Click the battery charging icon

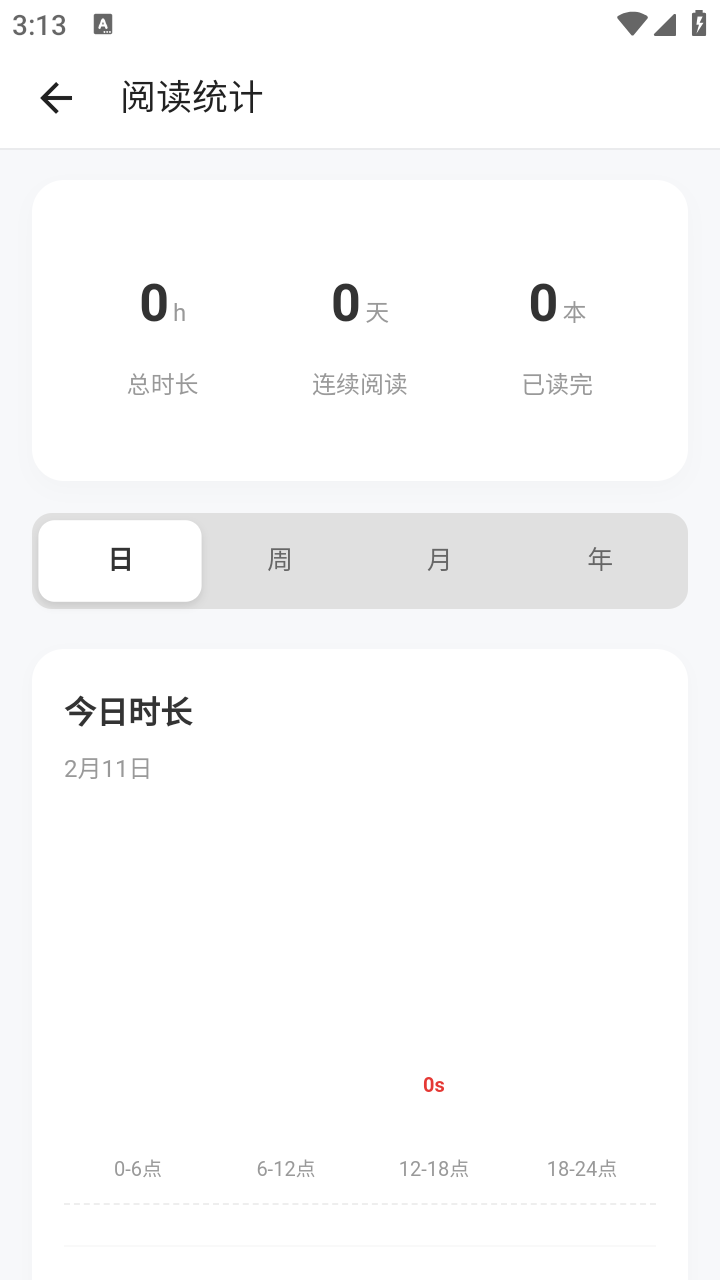(699, 24)
